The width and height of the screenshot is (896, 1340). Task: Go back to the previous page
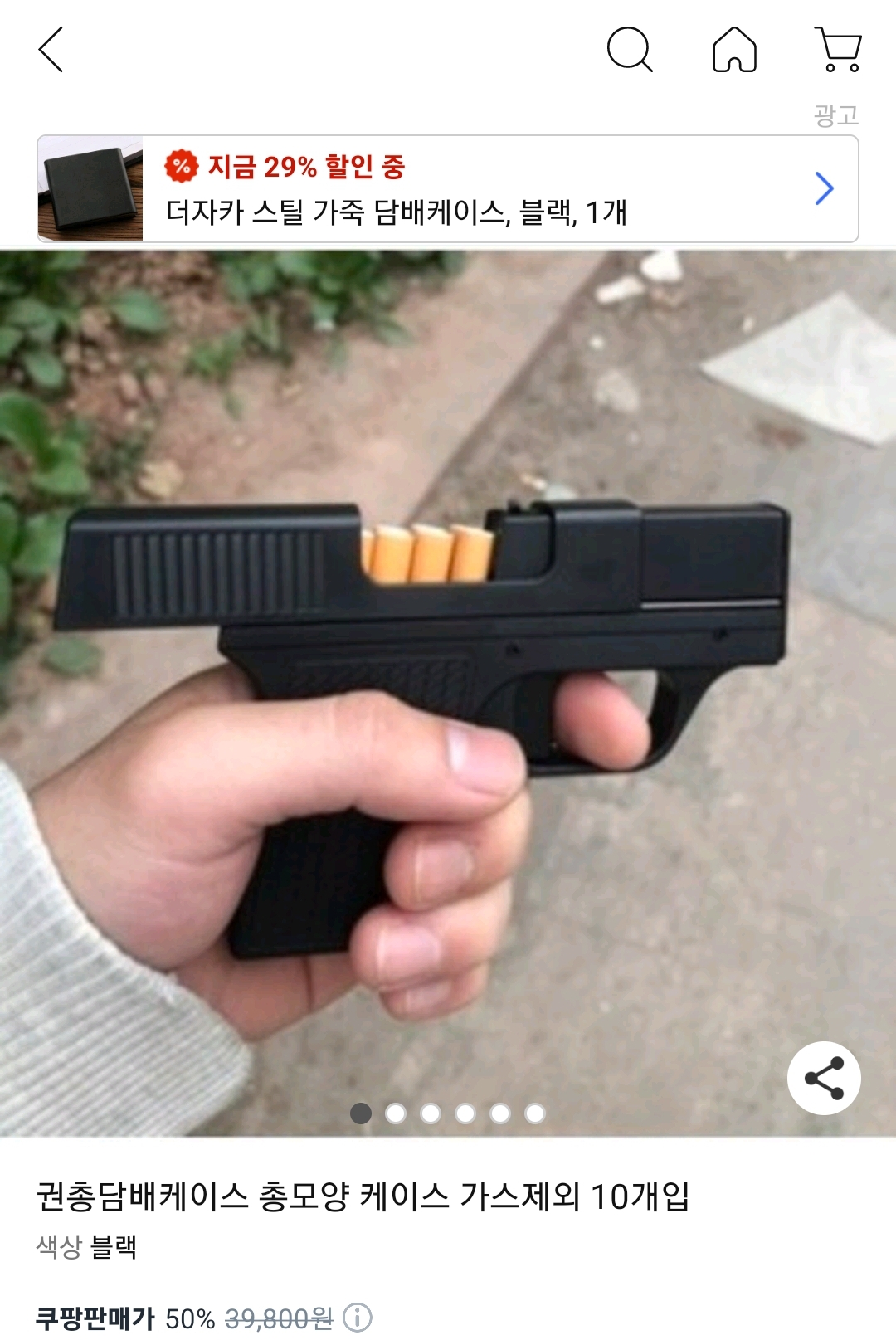(x=51, y=50)
